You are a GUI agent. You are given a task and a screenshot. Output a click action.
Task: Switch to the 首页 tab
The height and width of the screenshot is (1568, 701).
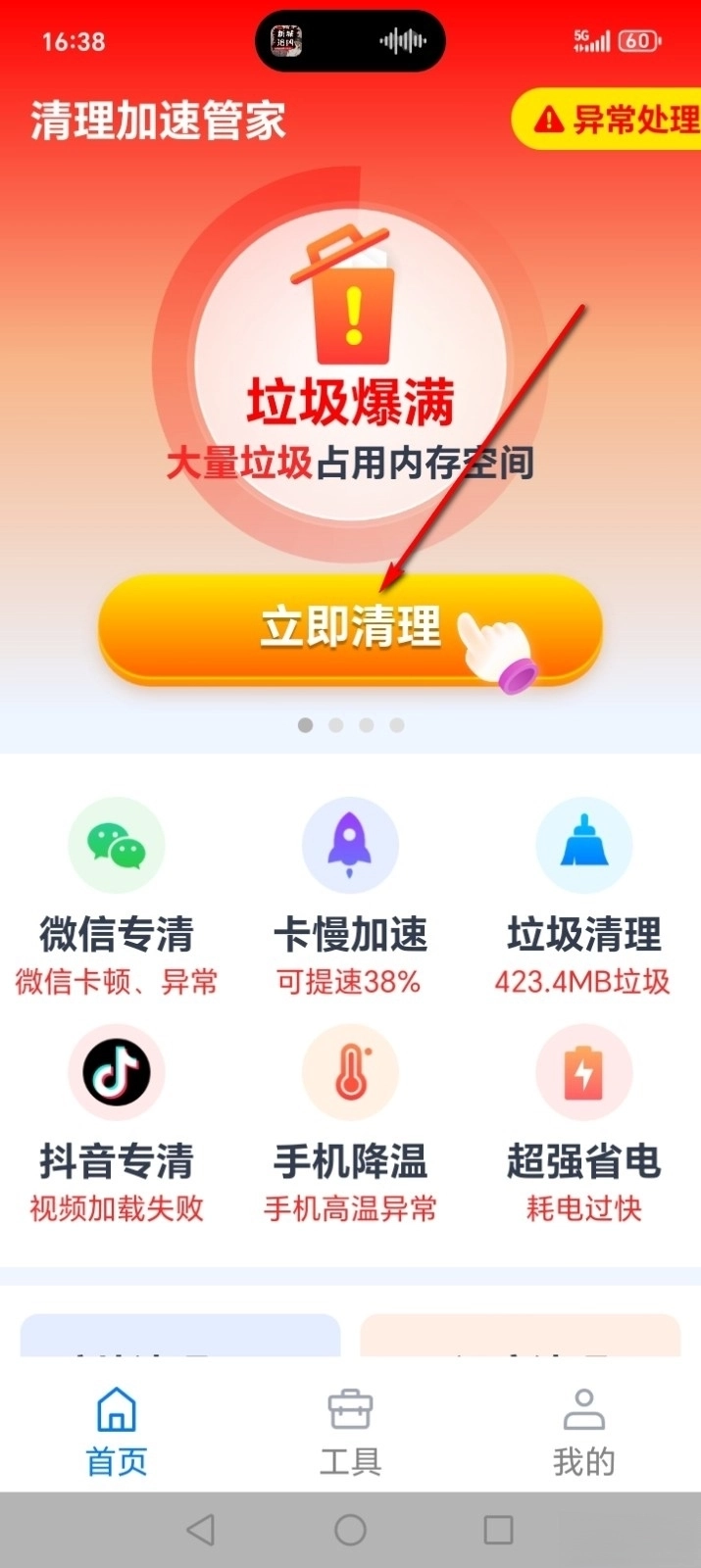pos(117,1431)
